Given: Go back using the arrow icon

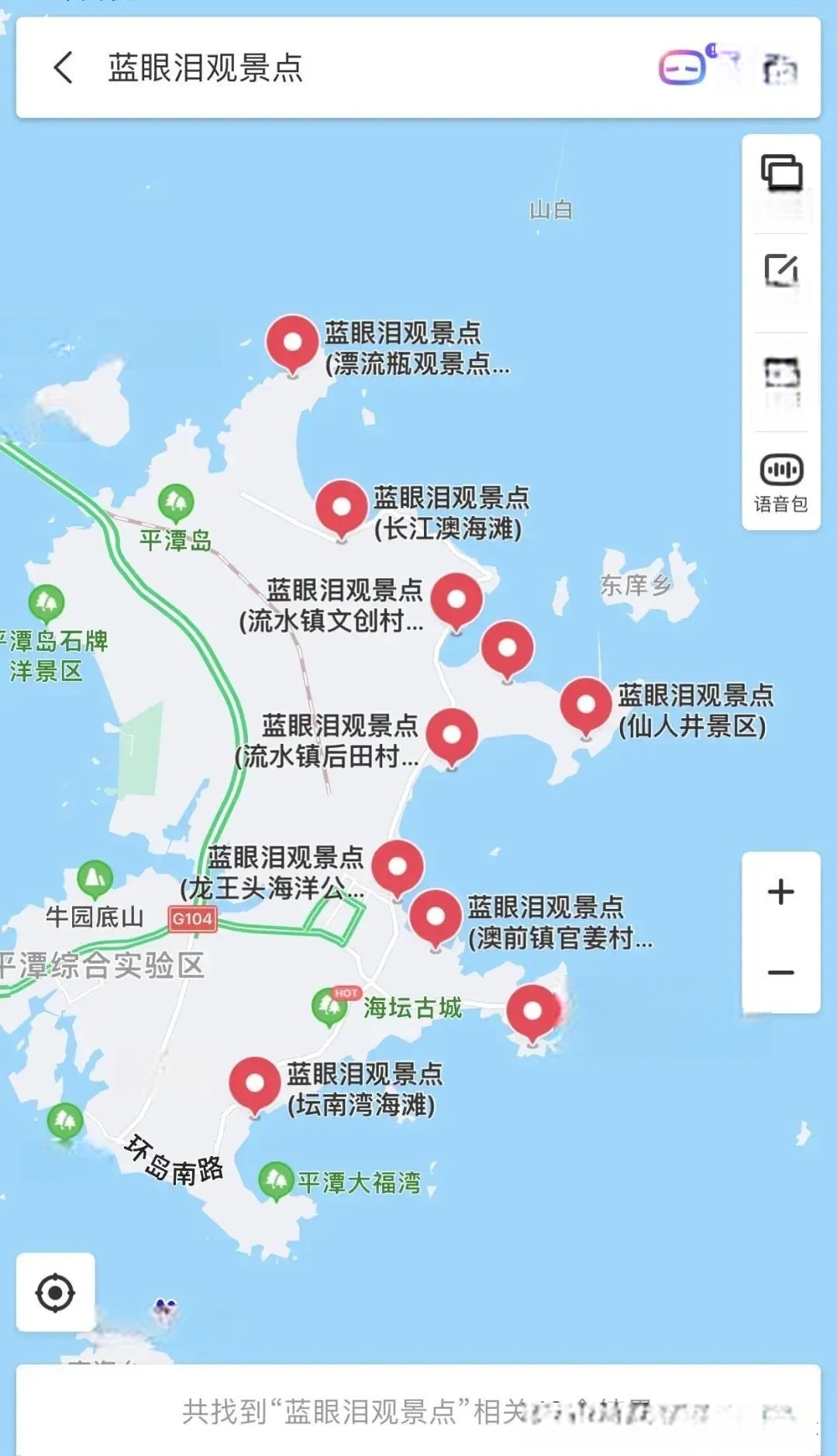Looking at the screenshot, I should [x=64, y=67].
